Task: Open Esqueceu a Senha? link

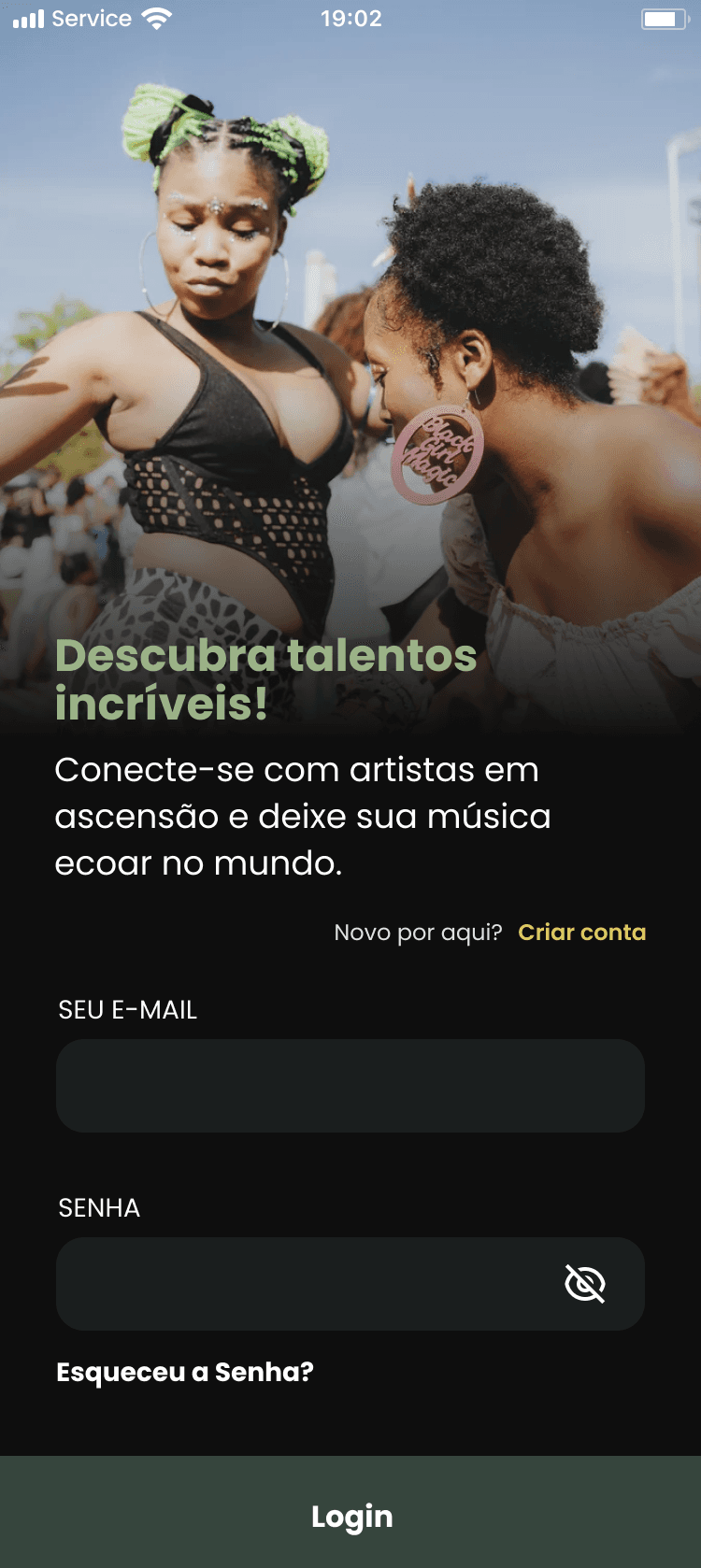Action: (x=185, y=1372)
